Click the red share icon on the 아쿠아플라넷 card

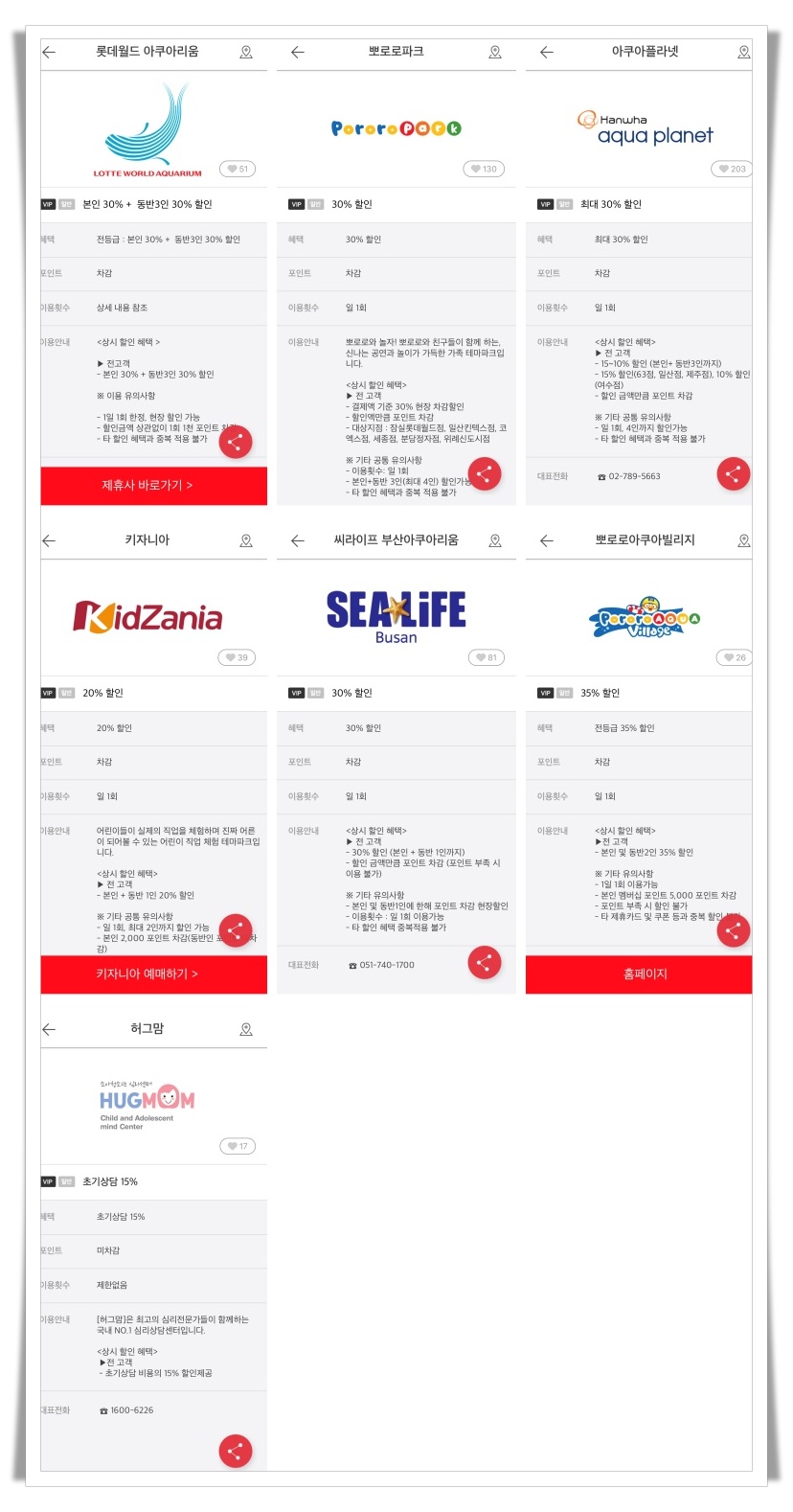click(x=734, y=473)
